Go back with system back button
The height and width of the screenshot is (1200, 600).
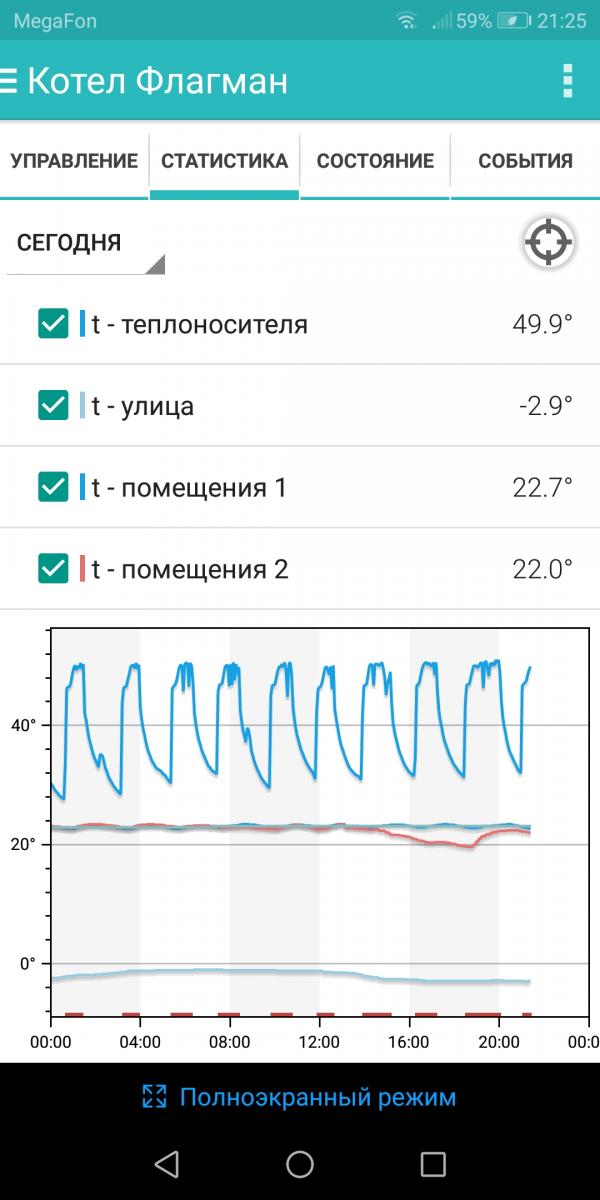[x=167, y=1163]
